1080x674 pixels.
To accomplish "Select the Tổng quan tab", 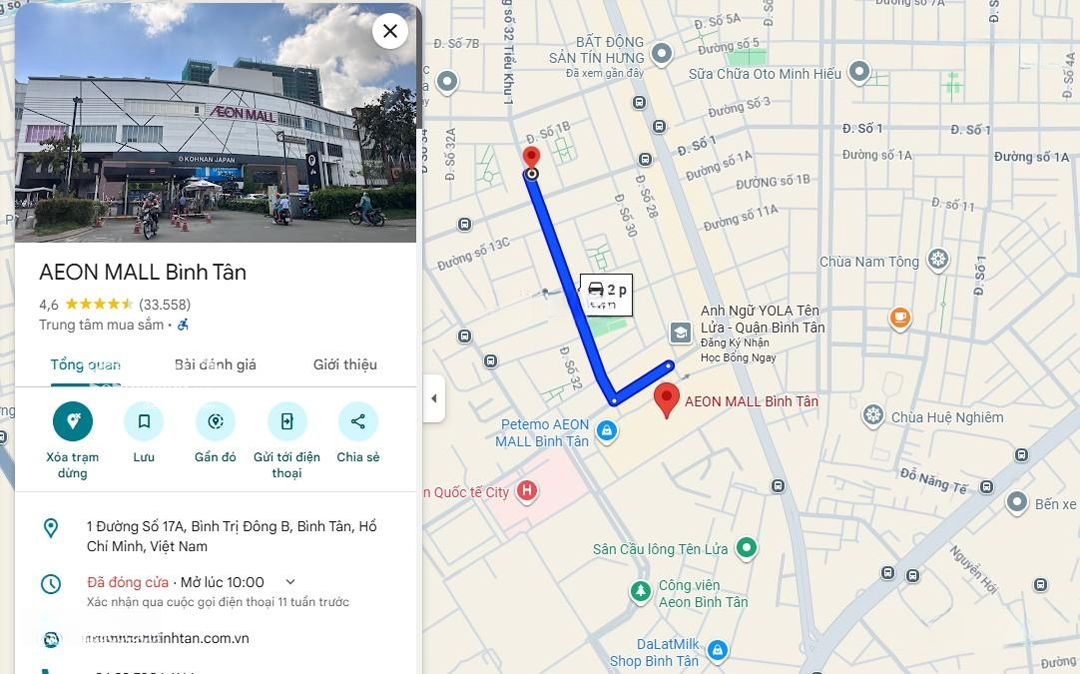I will (85, 364).
